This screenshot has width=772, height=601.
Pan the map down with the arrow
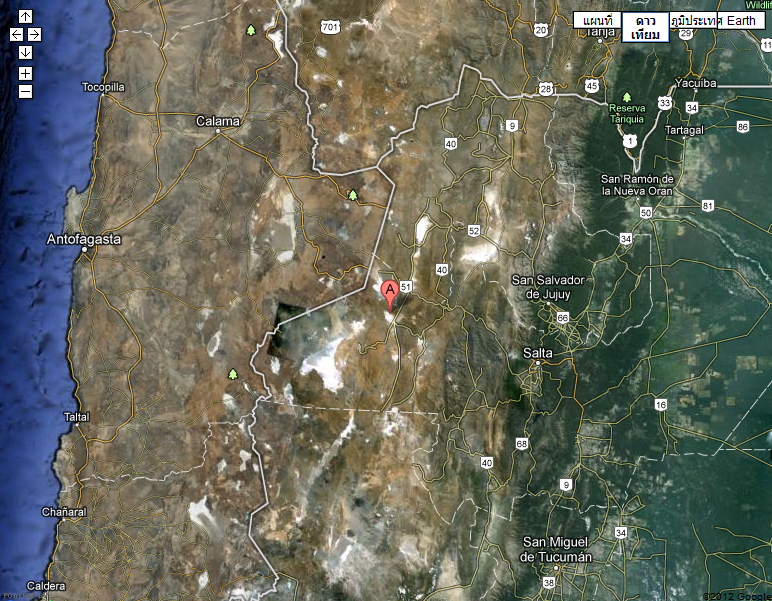point(25,52)
